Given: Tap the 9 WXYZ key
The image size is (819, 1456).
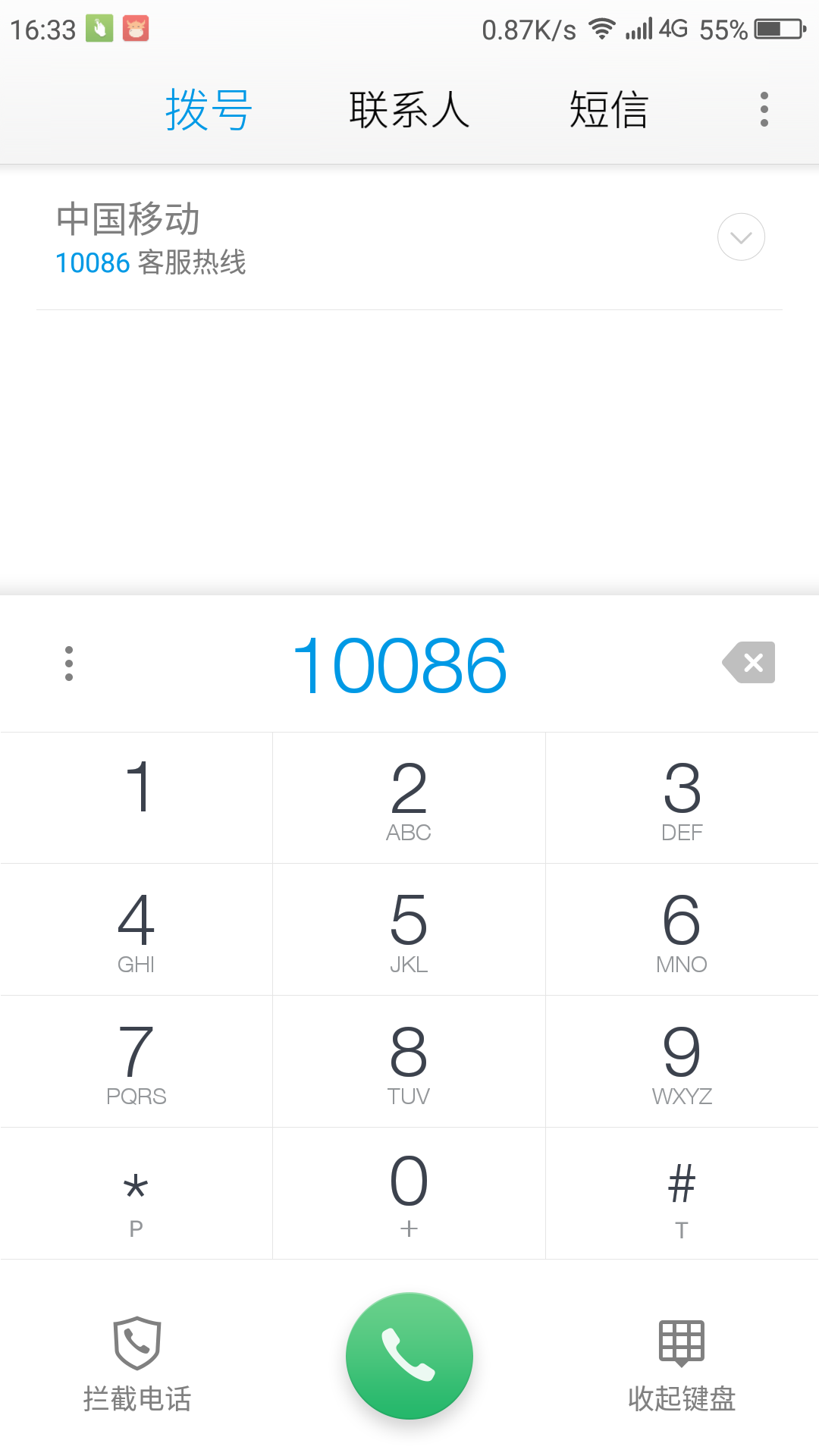Looking at the screenshot, I should (x=682, y=1062).
